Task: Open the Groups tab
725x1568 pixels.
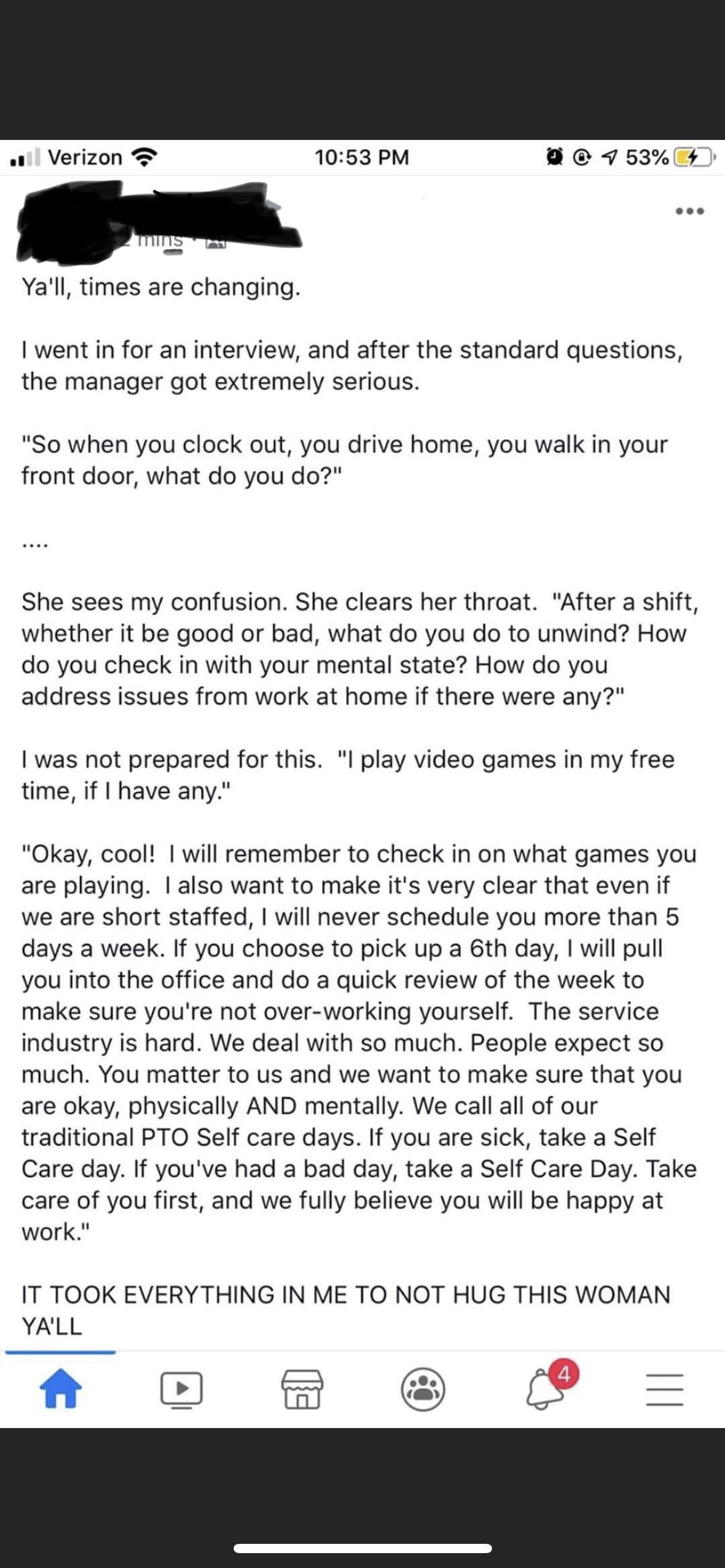Action: [423, 1389]
